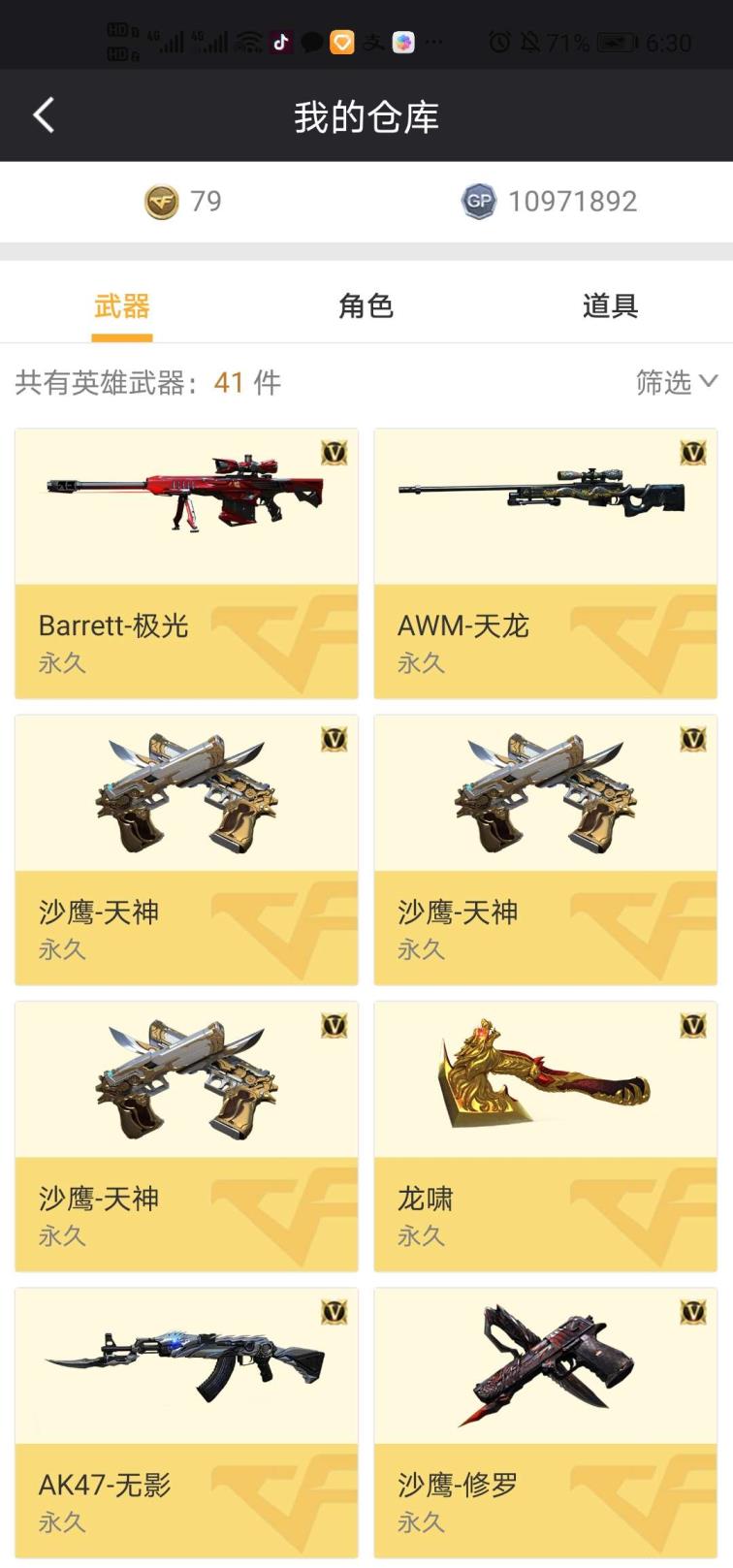Switch to the 角色 tab
The image size is (733, 1568).
(366, 306)
